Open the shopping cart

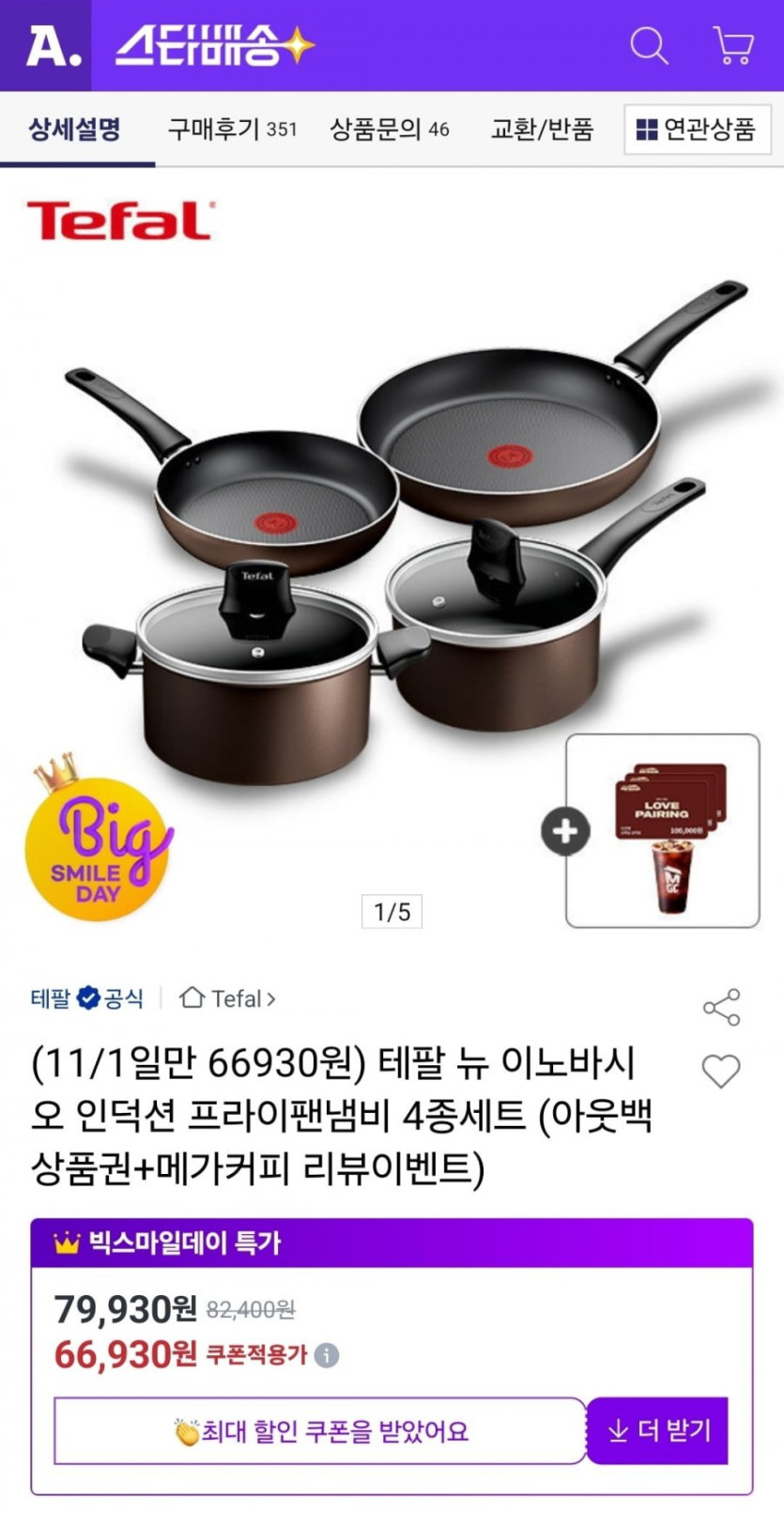[733, 45]
